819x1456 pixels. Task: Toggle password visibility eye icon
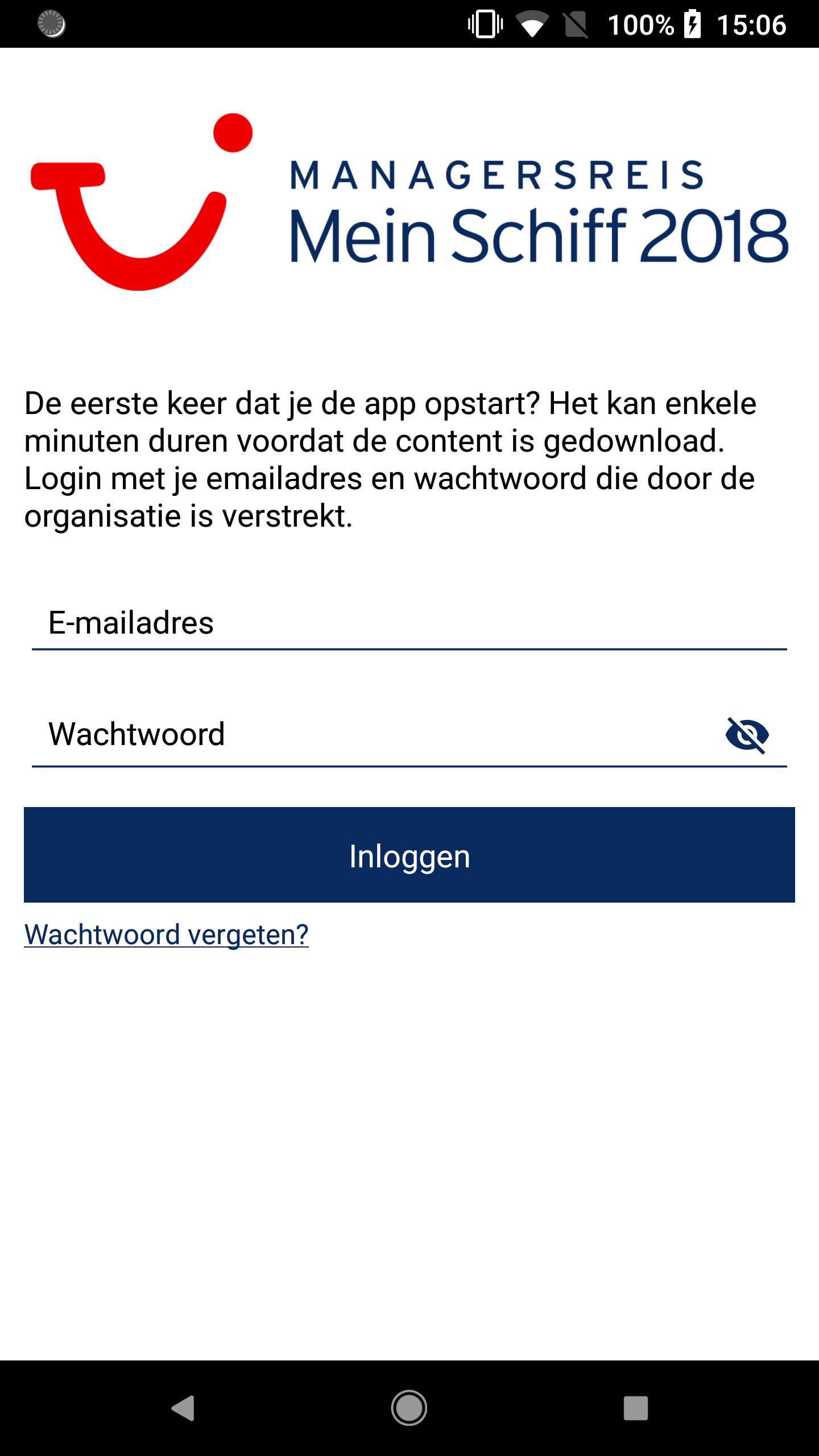(x=747, y=735)
